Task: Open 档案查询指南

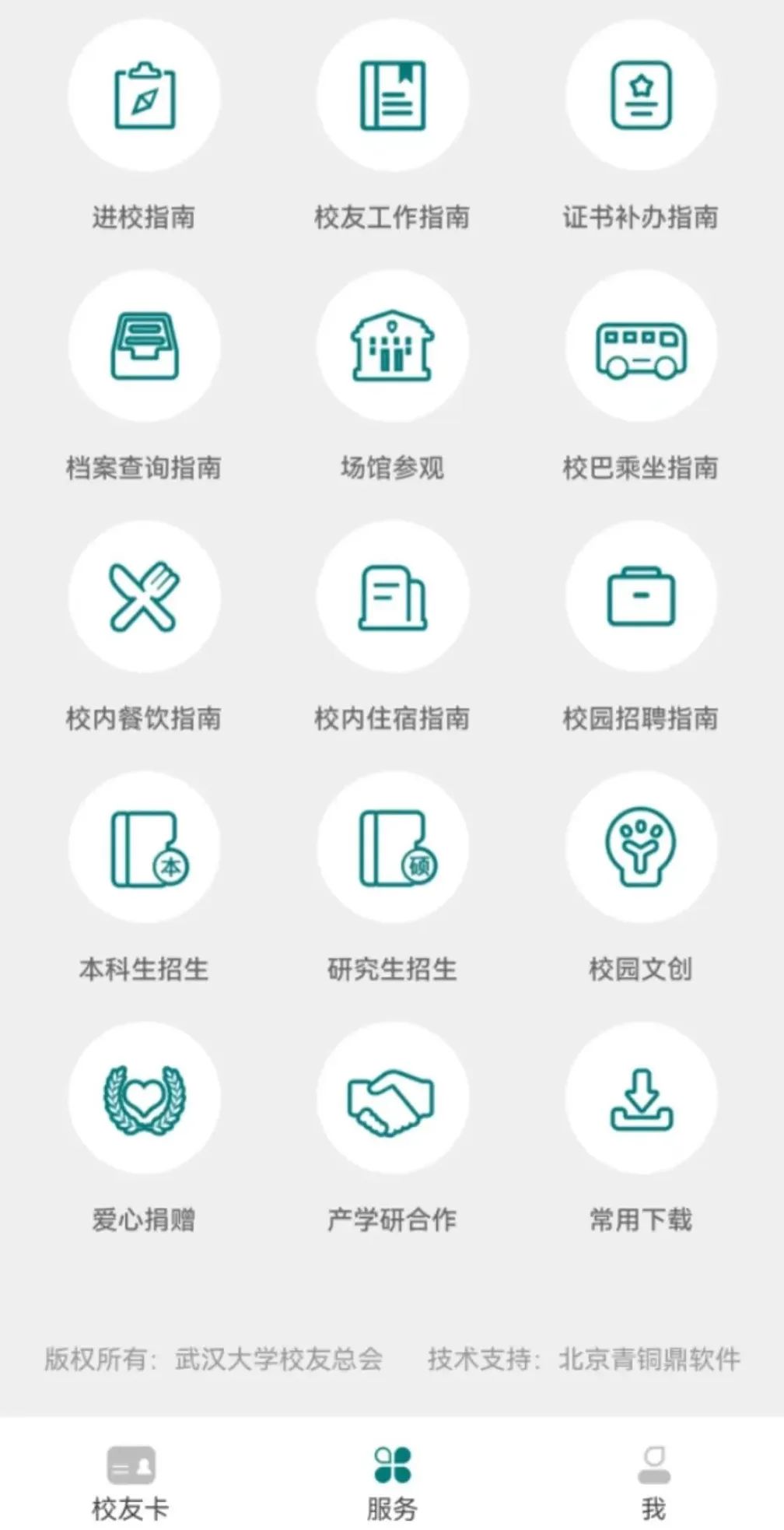Action: pyautogui.click(x=144, y=347)
